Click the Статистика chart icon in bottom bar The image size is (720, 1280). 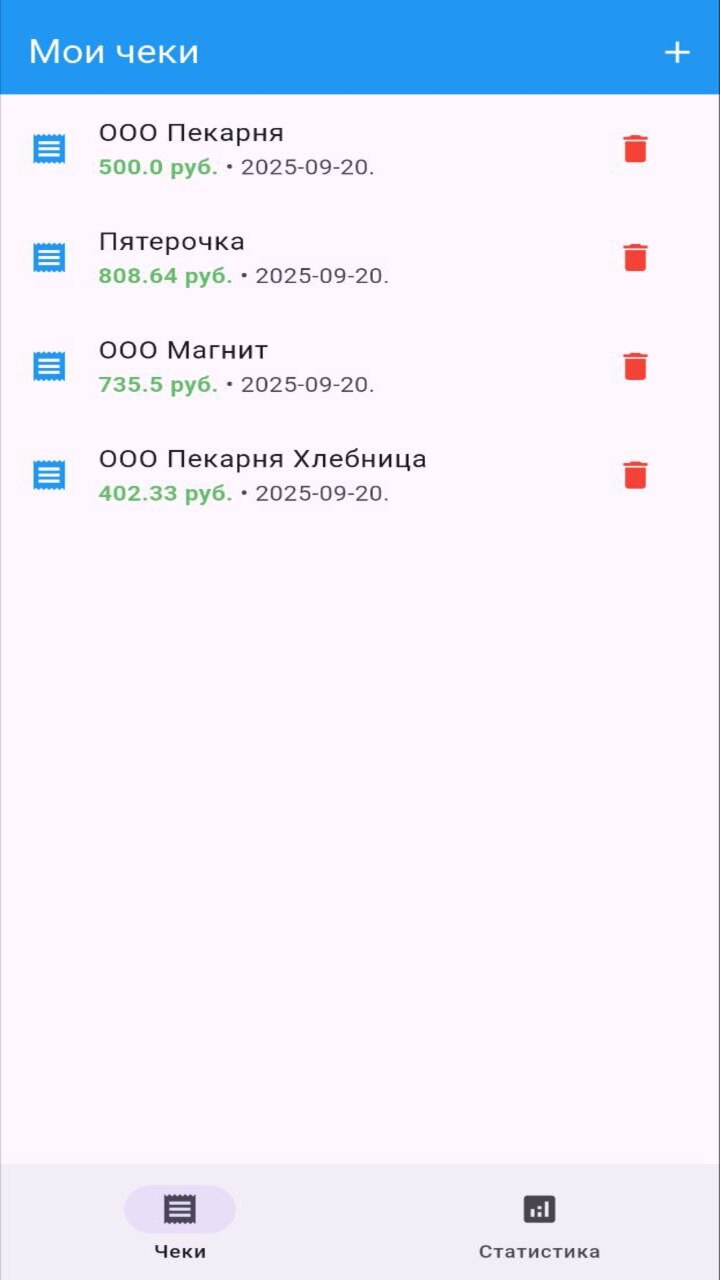(x=539, y=1207)
